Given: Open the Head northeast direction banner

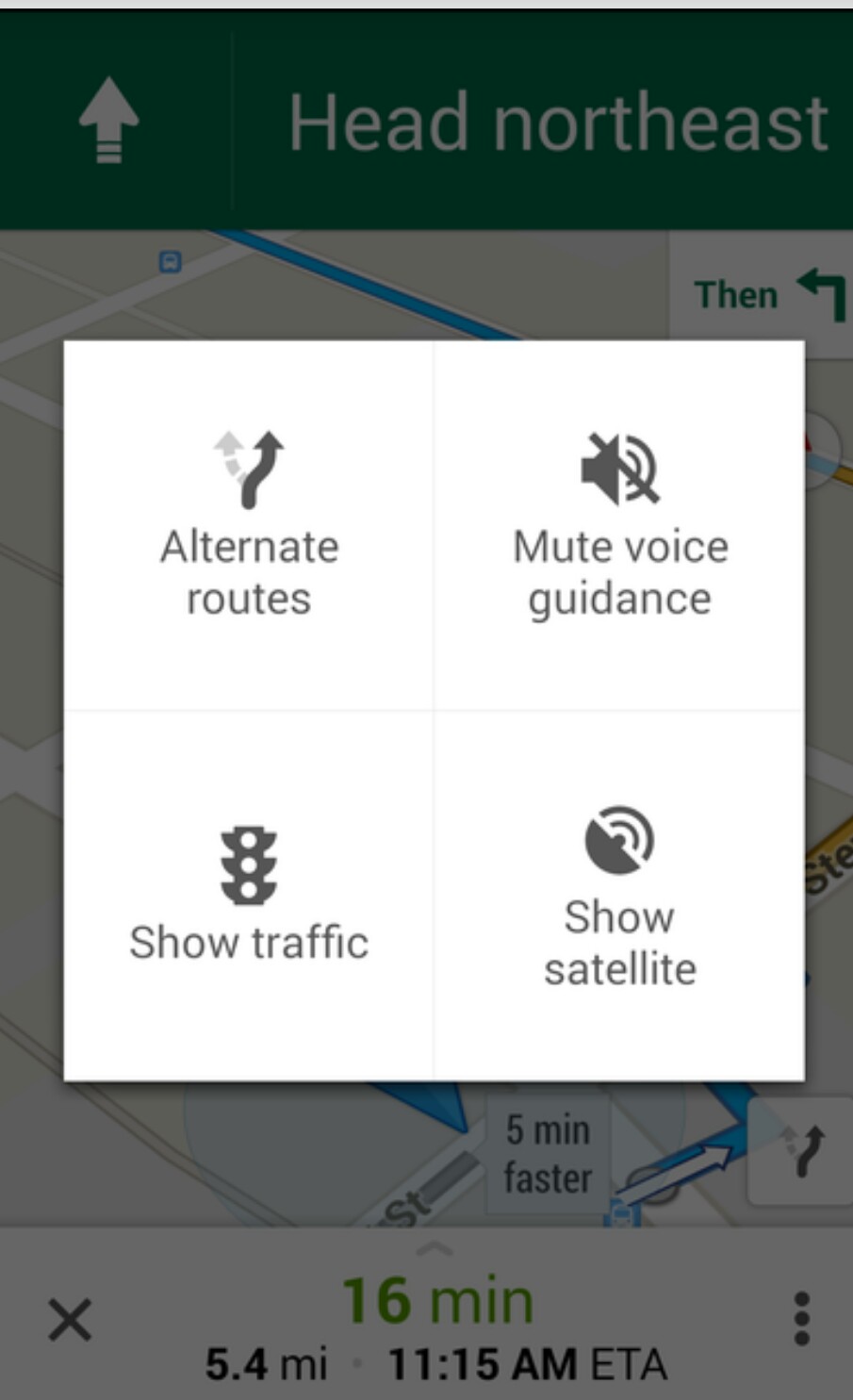Looking at the screenshot, I should click(x=556, y=123).
